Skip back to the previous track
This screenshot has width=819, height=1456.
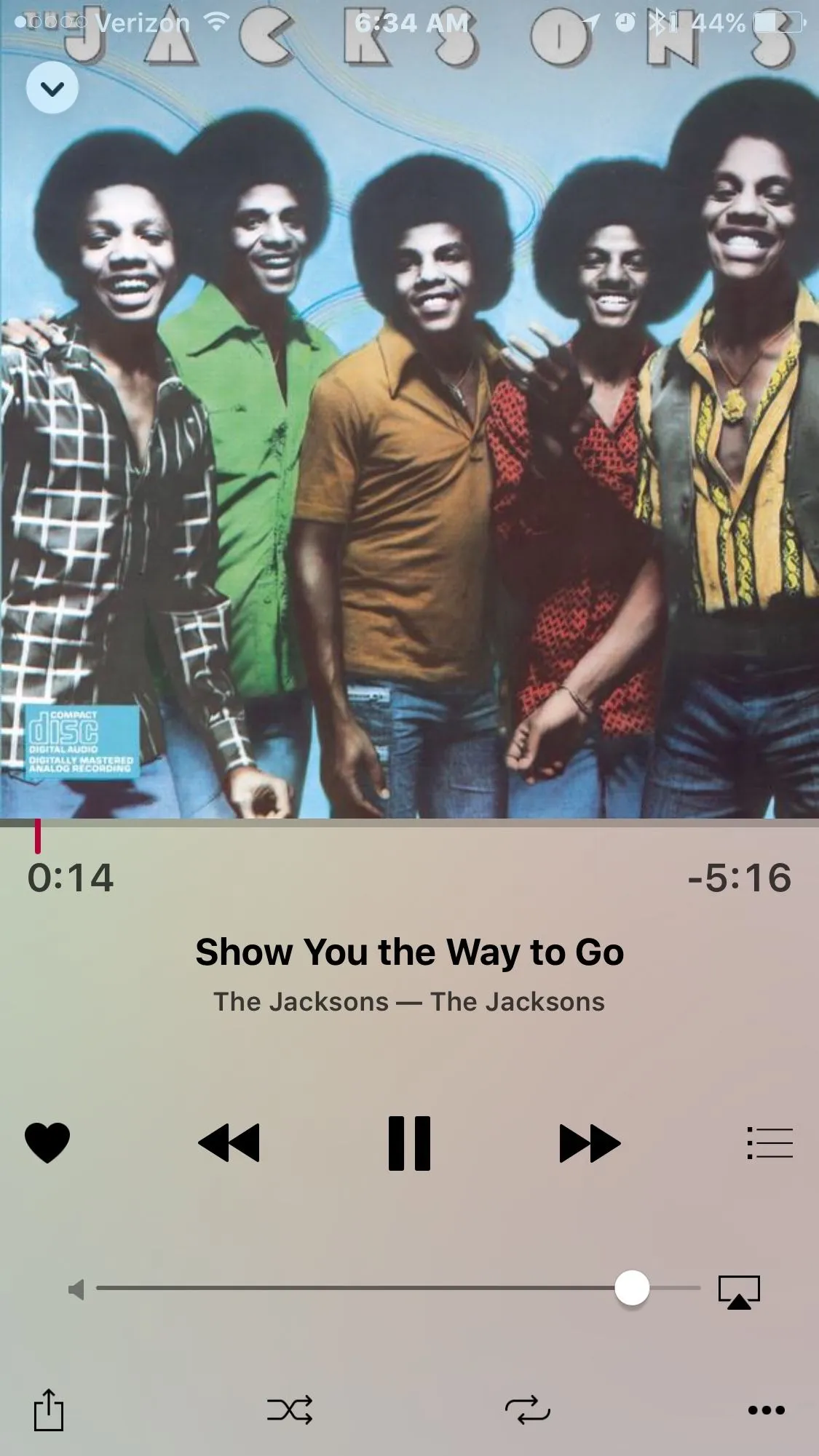[x=229, y=1142]
